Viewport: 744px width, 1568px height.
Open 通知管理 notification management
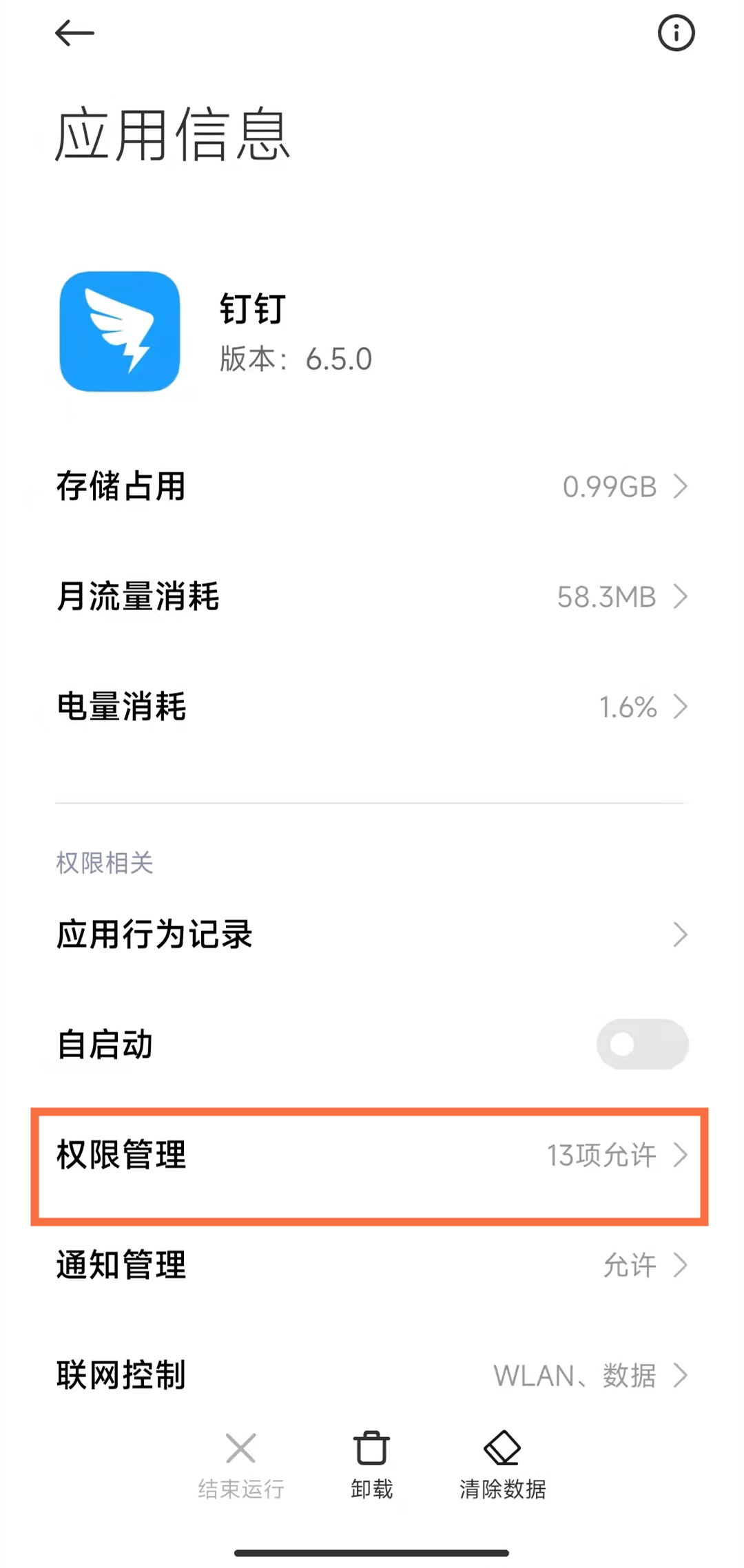(x=372, y=1265)
